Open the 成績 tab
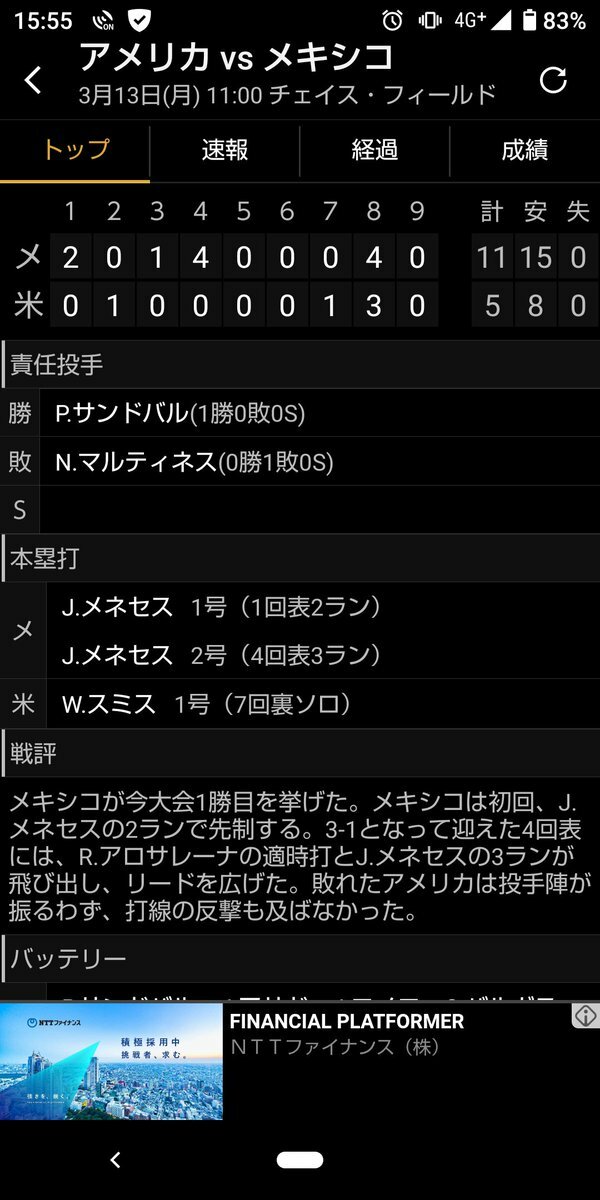 point(525,151)
